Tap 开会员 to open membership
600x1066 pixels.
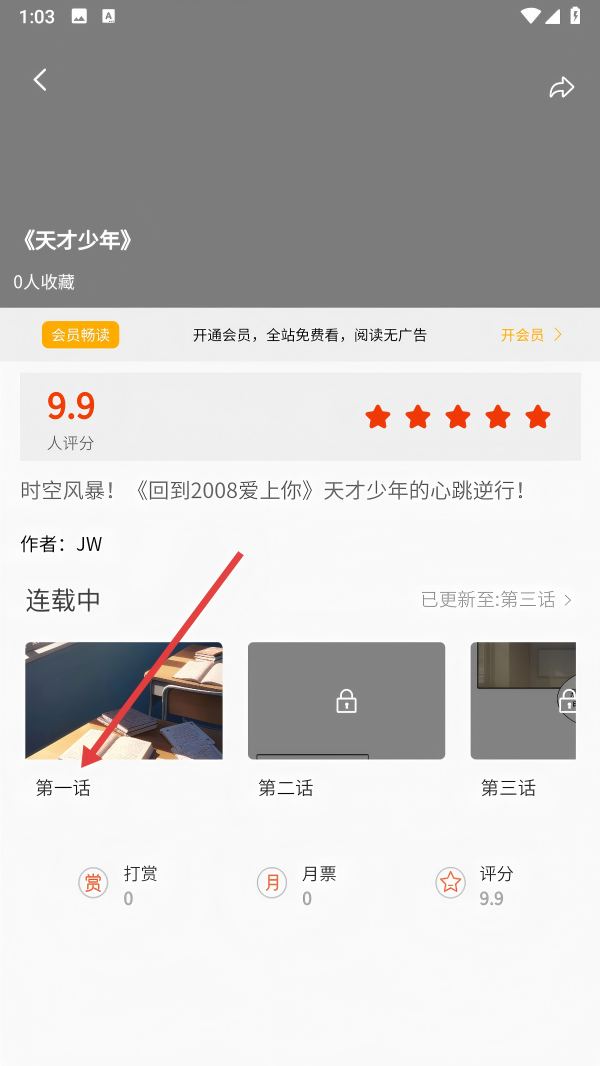[531, 335]
